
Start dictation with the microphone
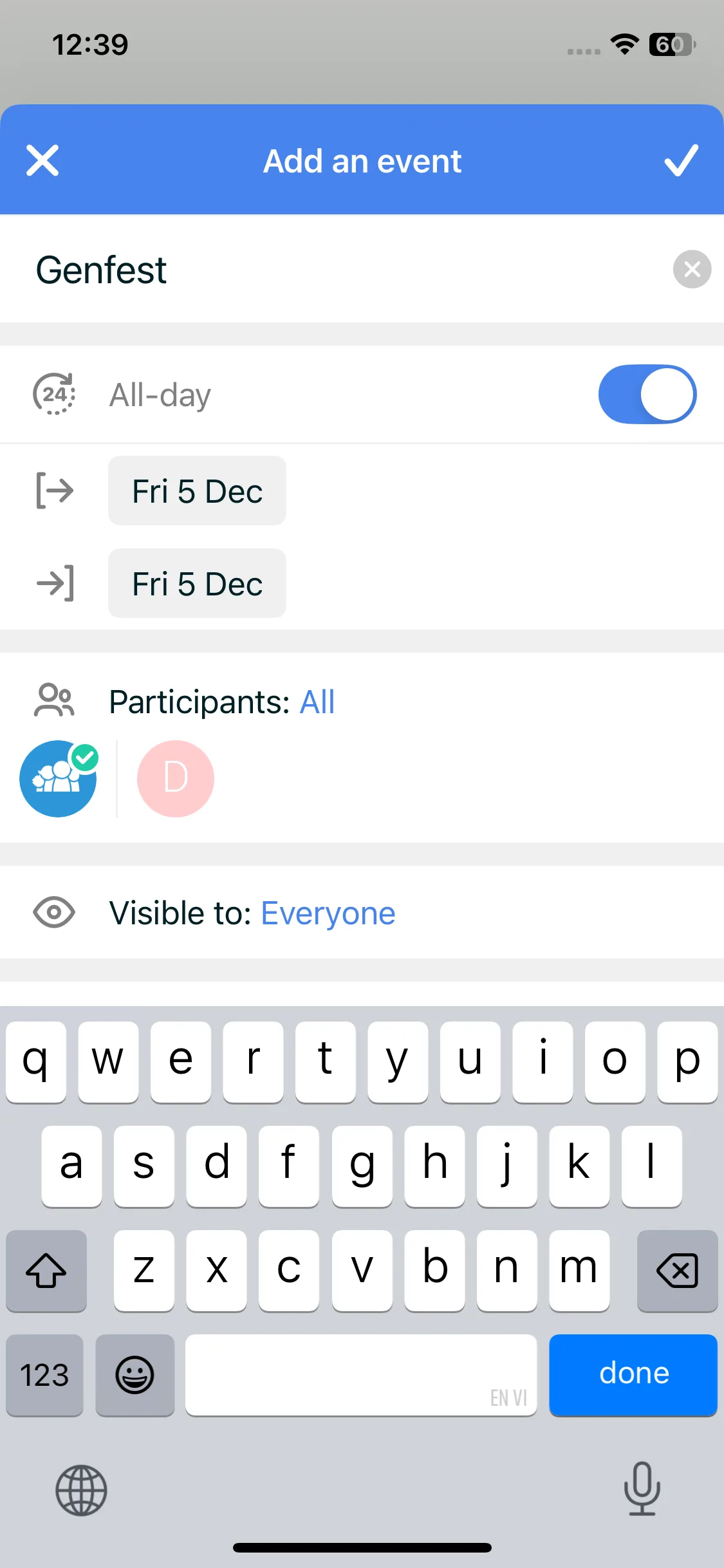[x=642, y=1488]
